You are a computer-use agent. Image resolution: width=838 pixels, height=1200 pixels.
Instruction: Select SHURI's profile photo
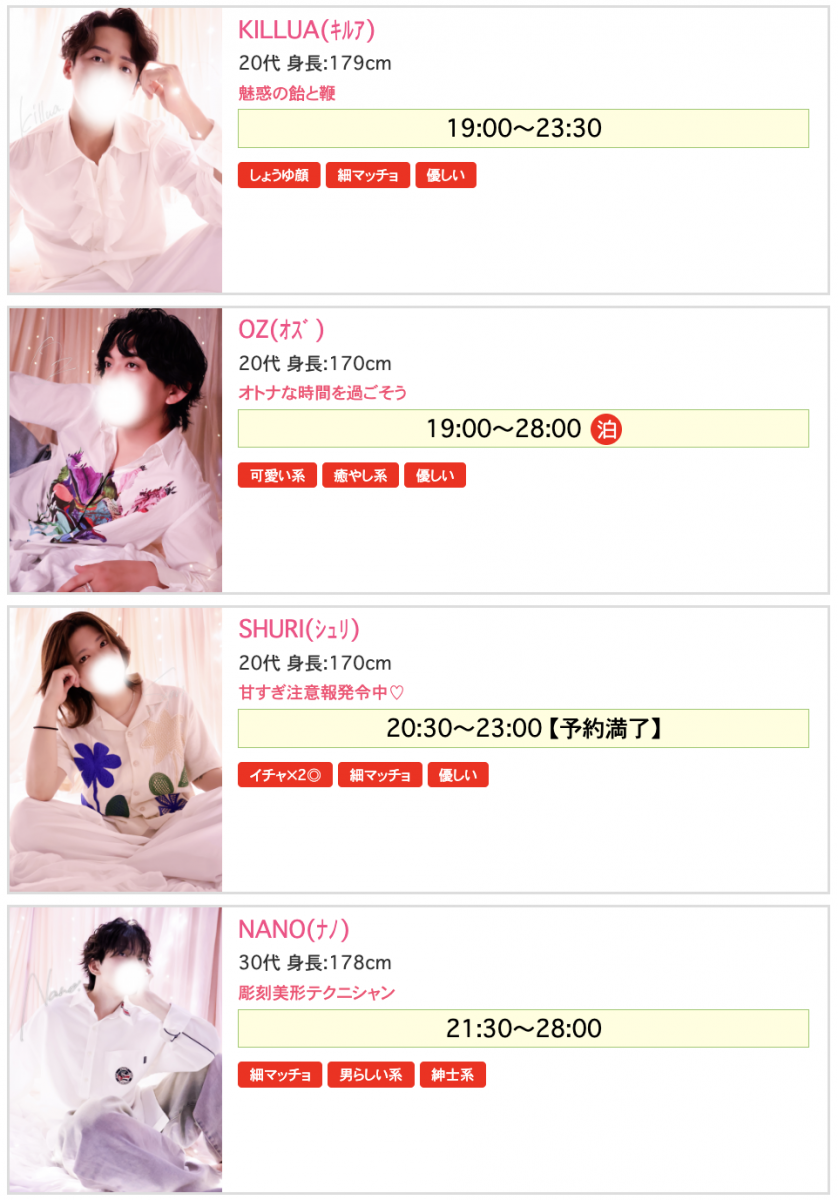pyautogui.click(x=116, y=750)
